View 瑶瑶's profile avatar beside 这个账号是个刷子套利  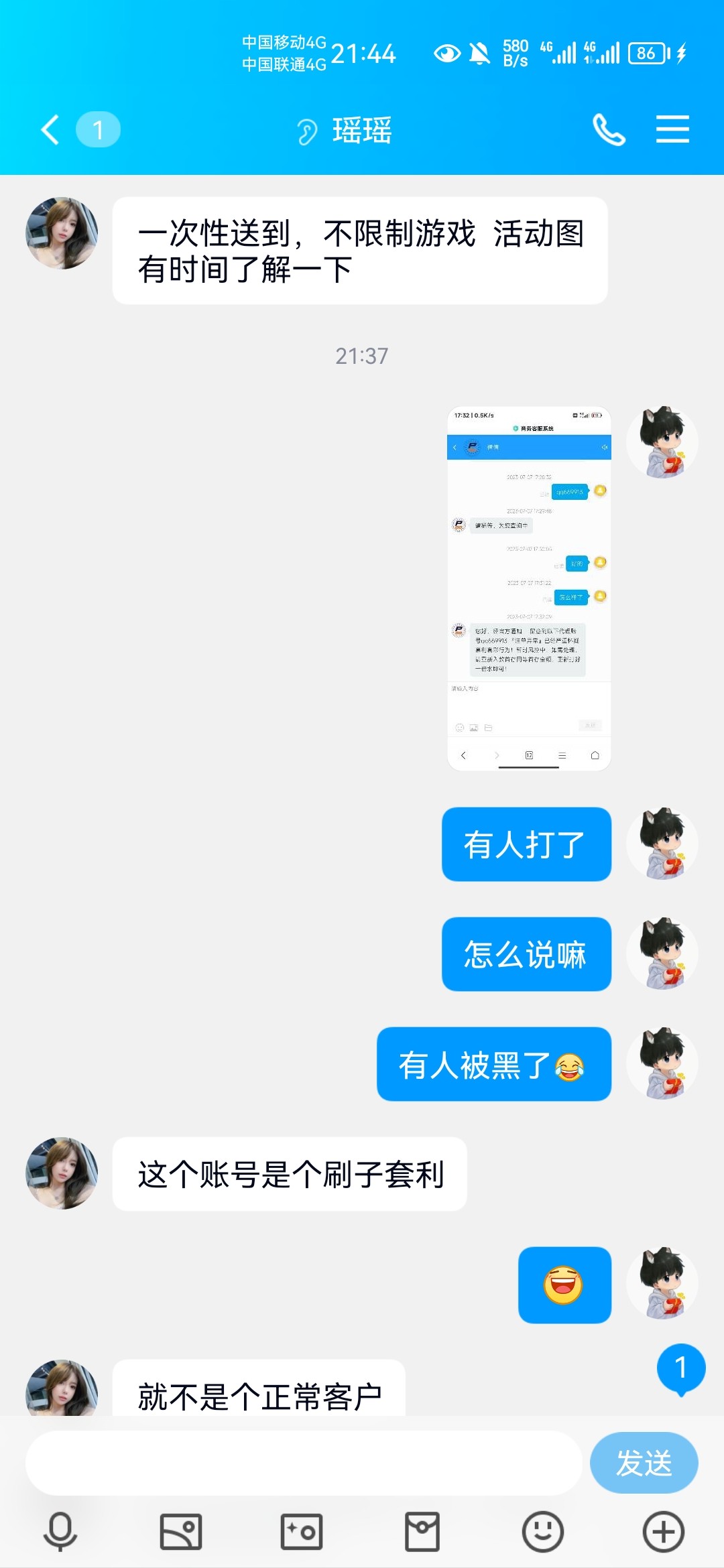coord(62,1173)
